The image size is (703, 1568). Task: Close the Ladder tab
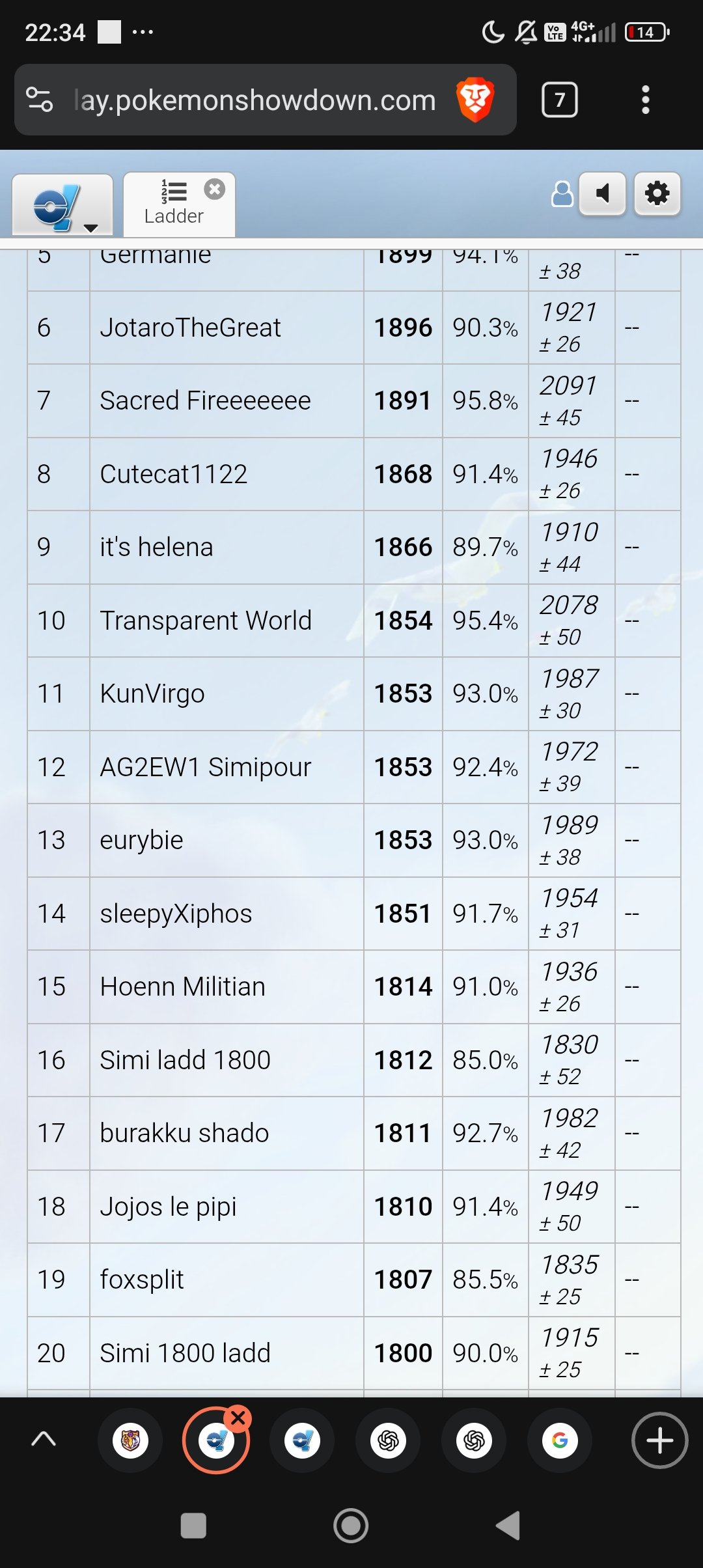tap(214, 189)
